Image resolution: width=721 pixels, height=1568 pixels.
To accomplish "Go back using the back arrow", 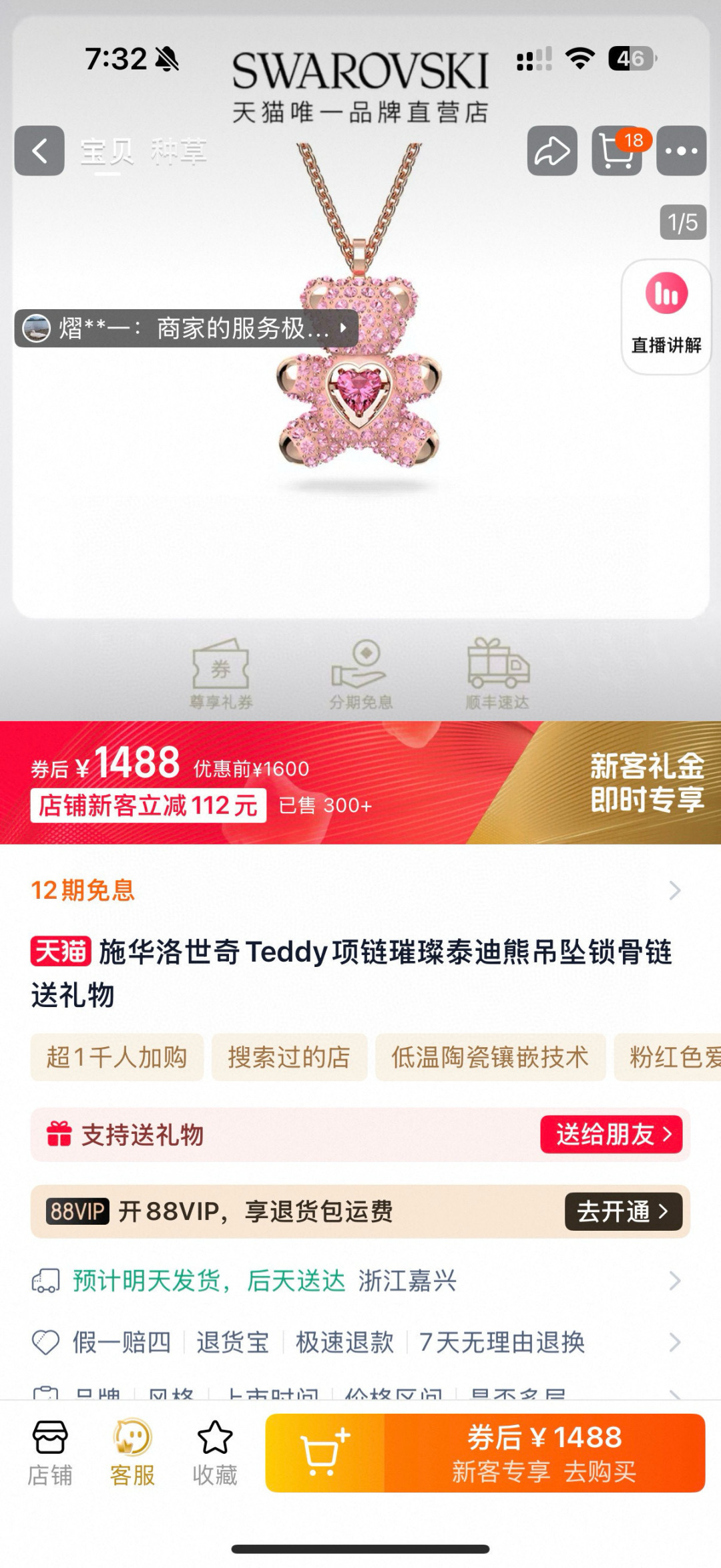I will 39,151.
